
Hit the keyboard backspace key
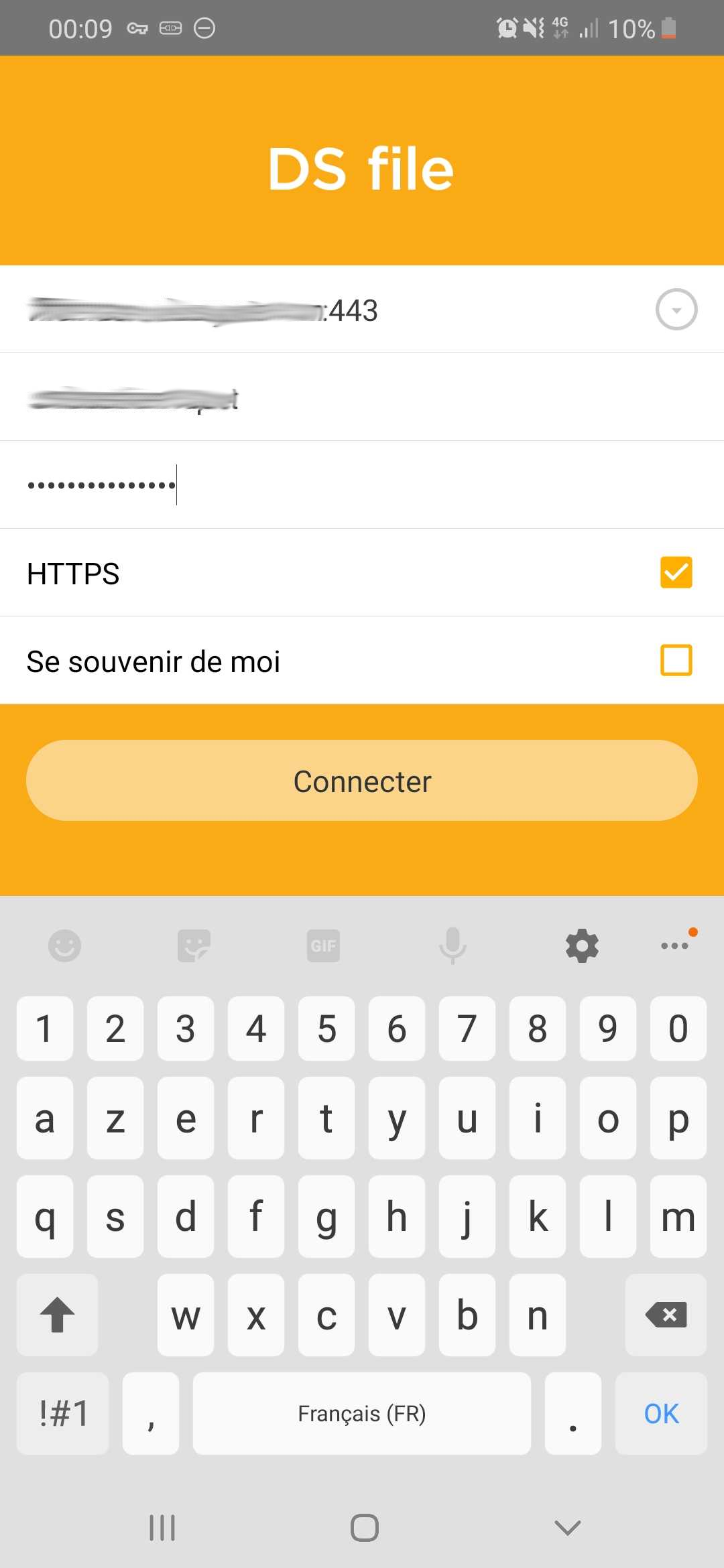[x=666, y=1315]
